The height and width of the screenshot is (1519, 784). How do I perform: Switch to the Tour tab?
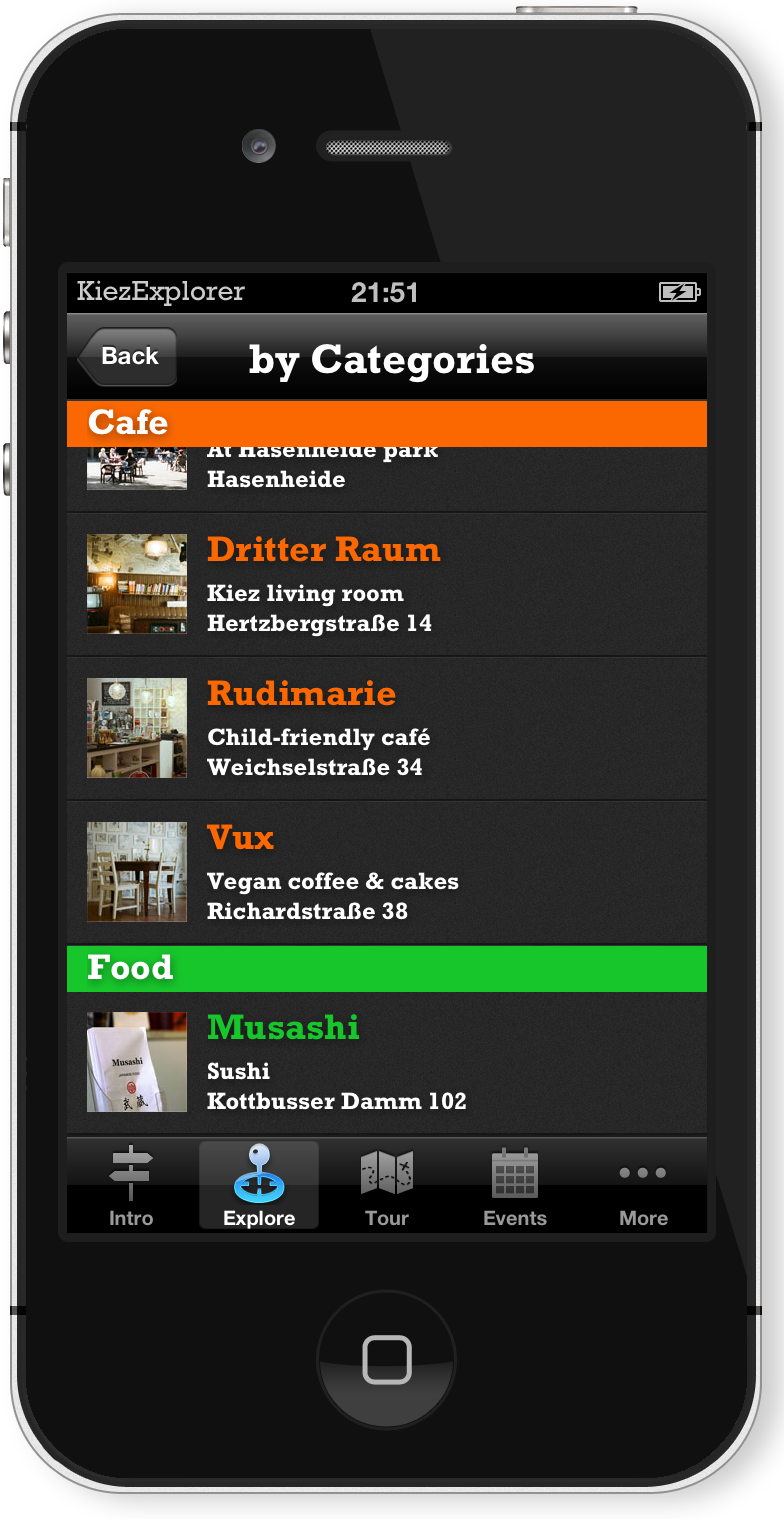point(387,1186)
